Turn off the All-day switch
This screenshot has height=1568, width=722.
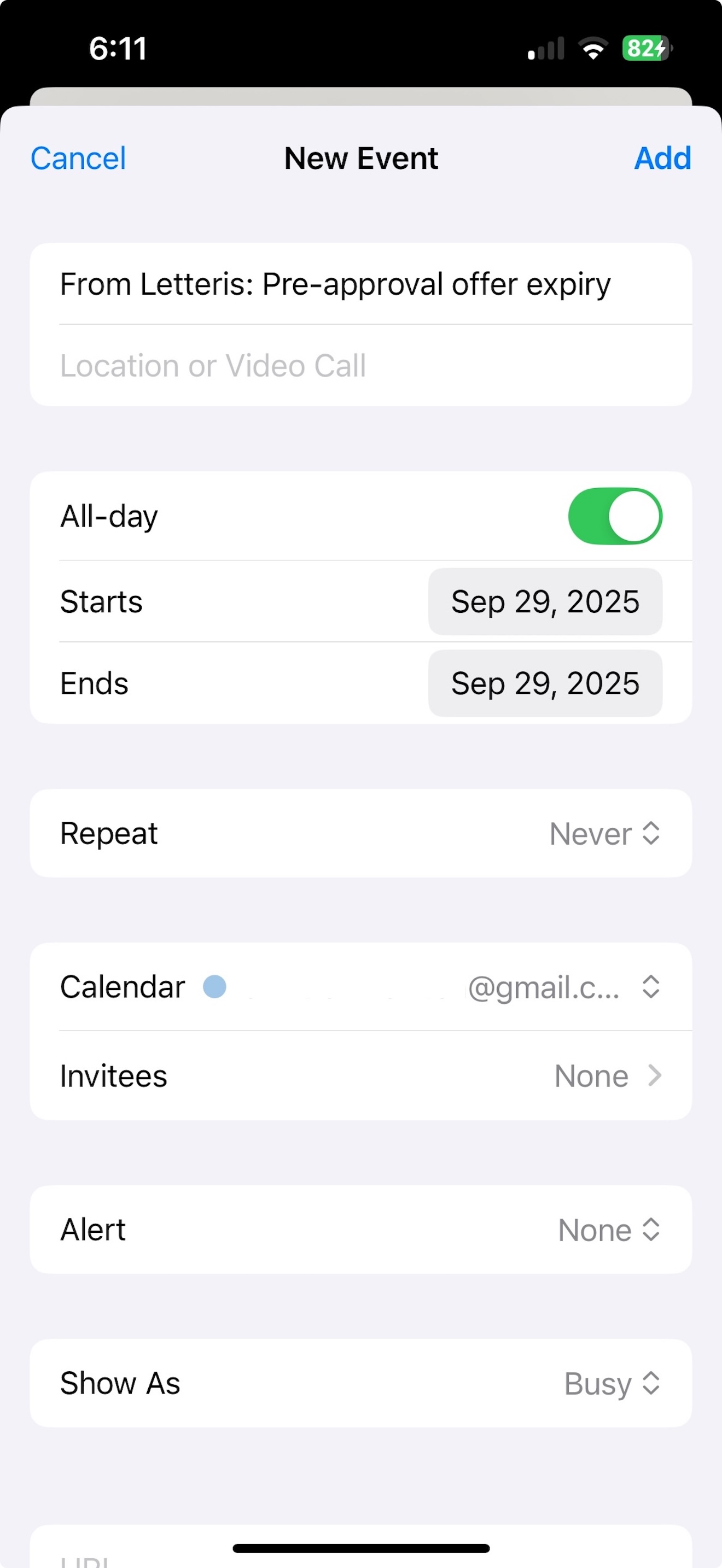(x=615, y=516)
